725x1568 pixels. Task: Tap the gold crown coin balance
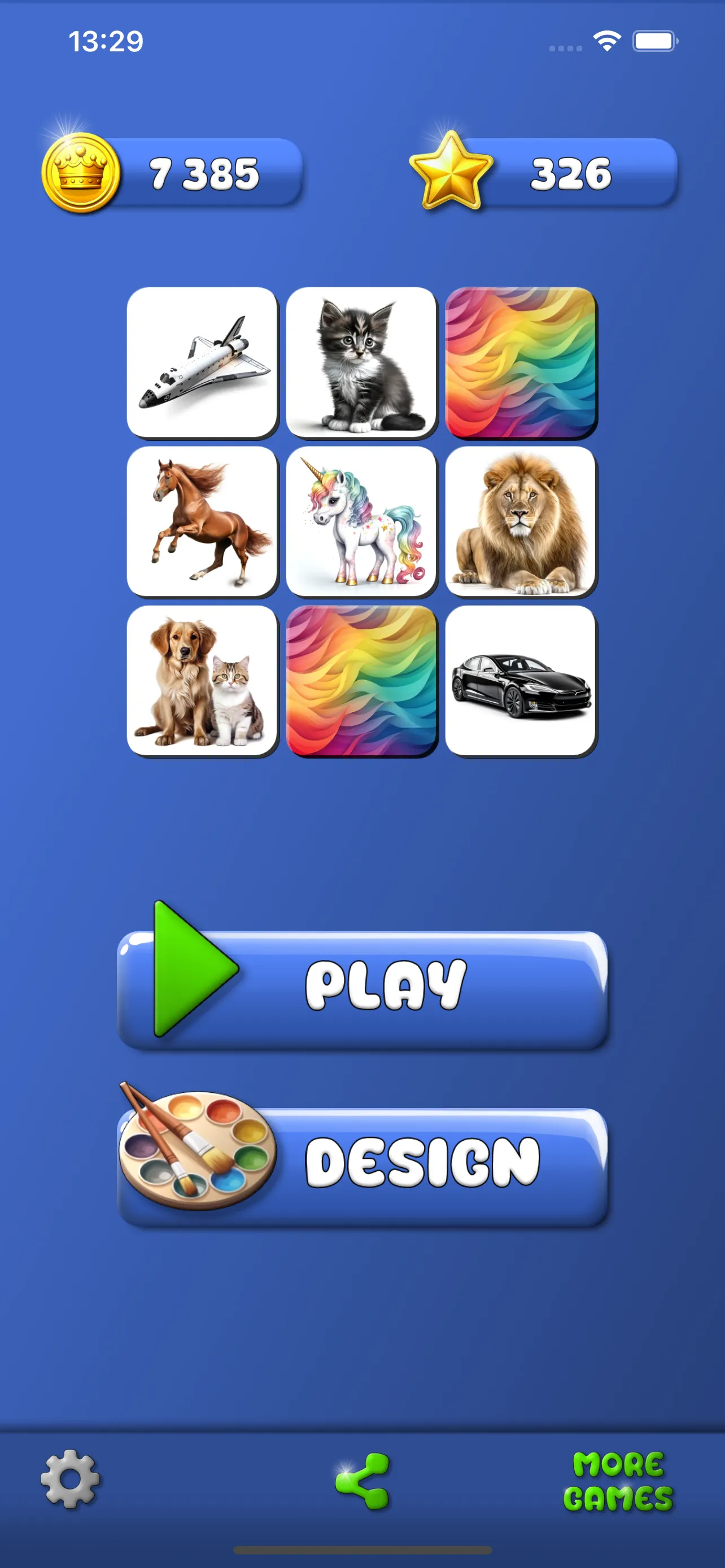[173, 173]
